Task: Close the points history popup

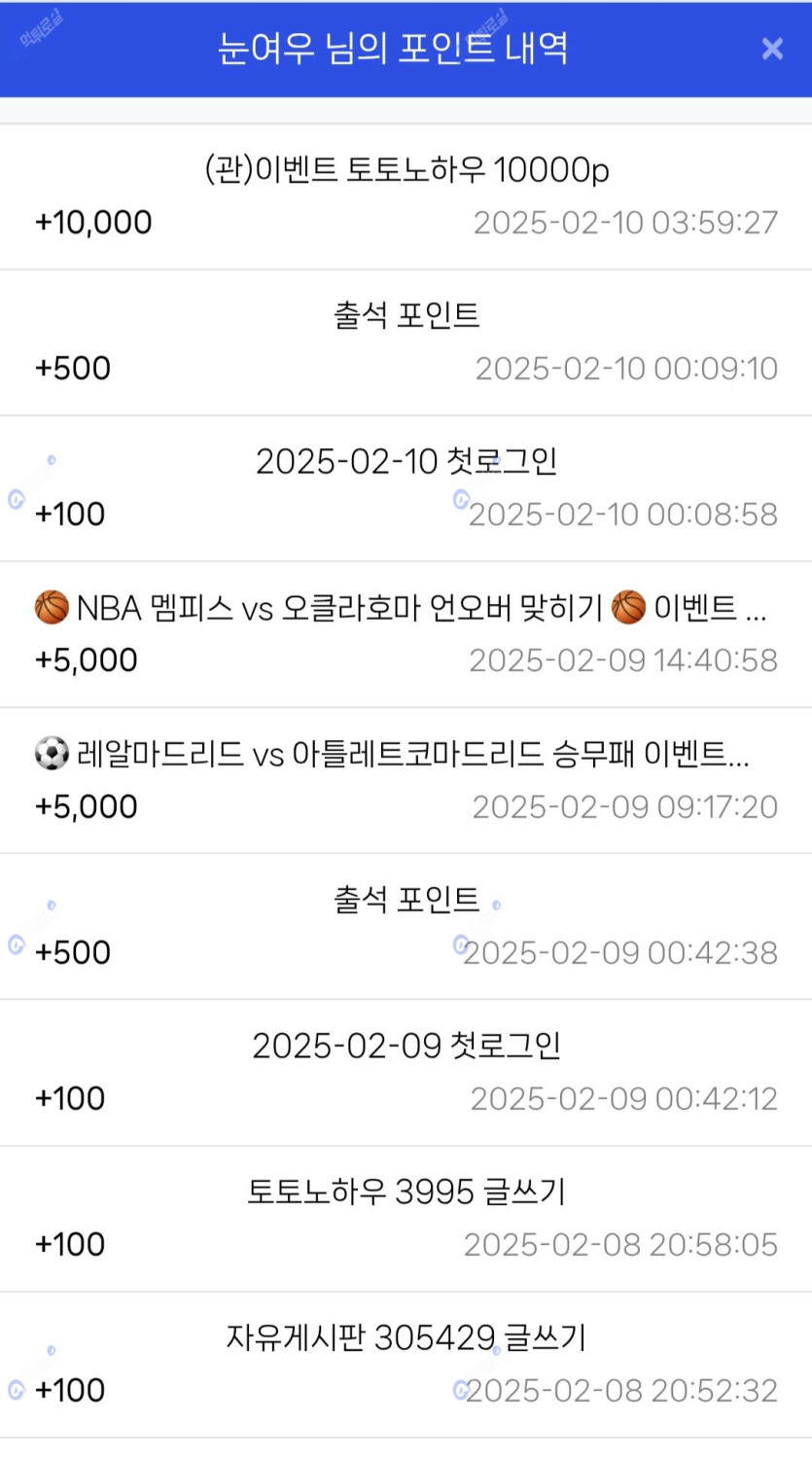Action: 772,49
